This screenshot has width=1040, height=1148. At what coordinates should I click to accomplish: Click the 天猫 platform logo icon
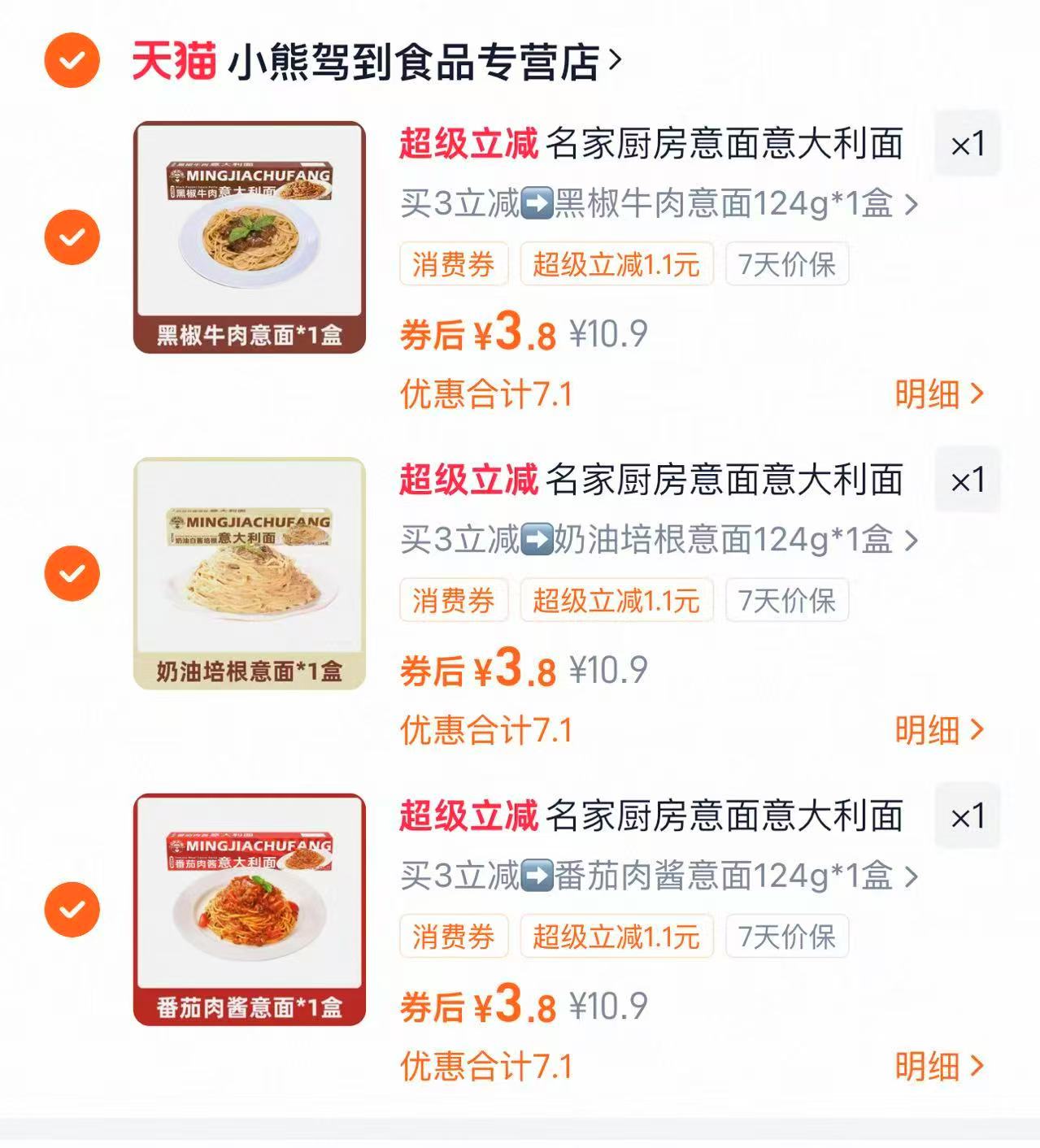coord(175,61)
